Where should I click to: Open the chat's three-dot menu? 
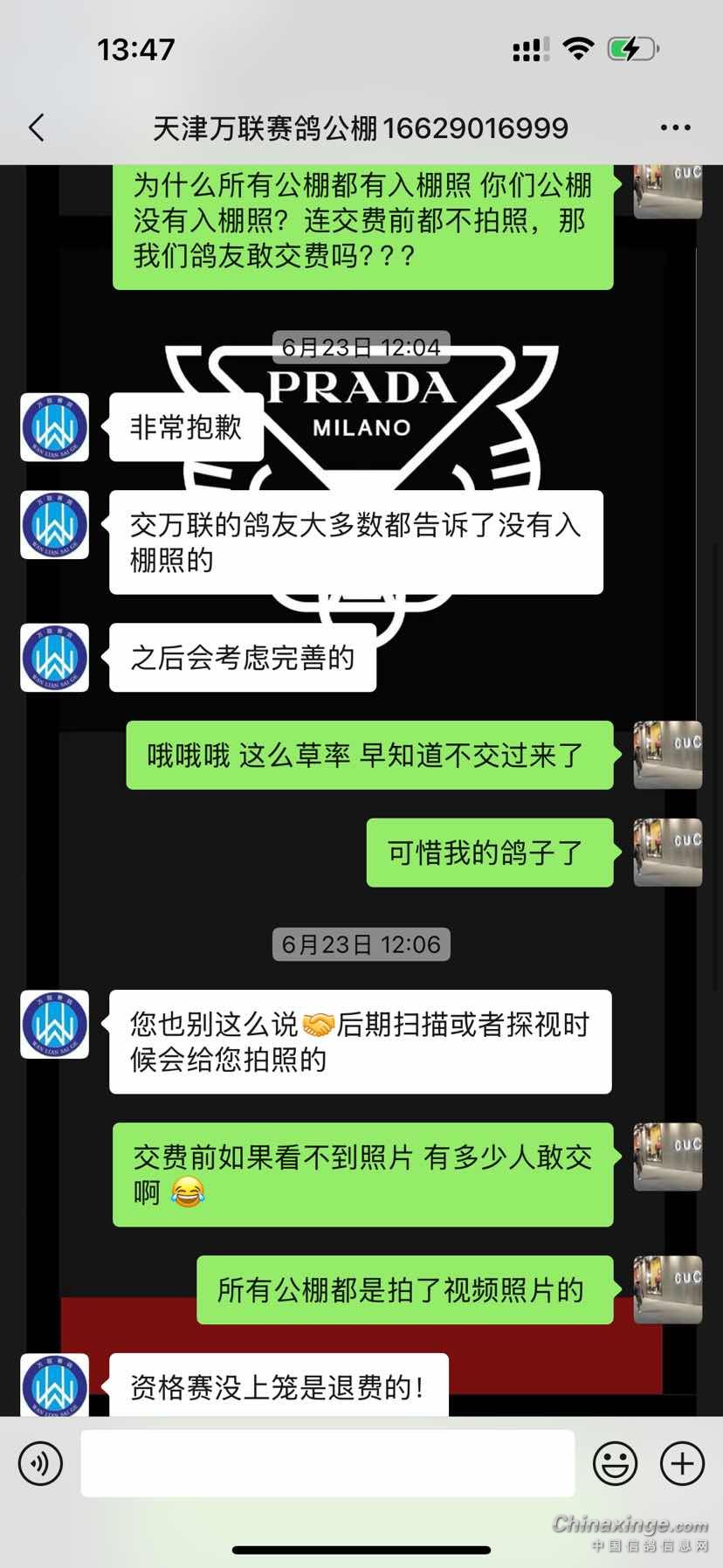(x=675, y=128)
